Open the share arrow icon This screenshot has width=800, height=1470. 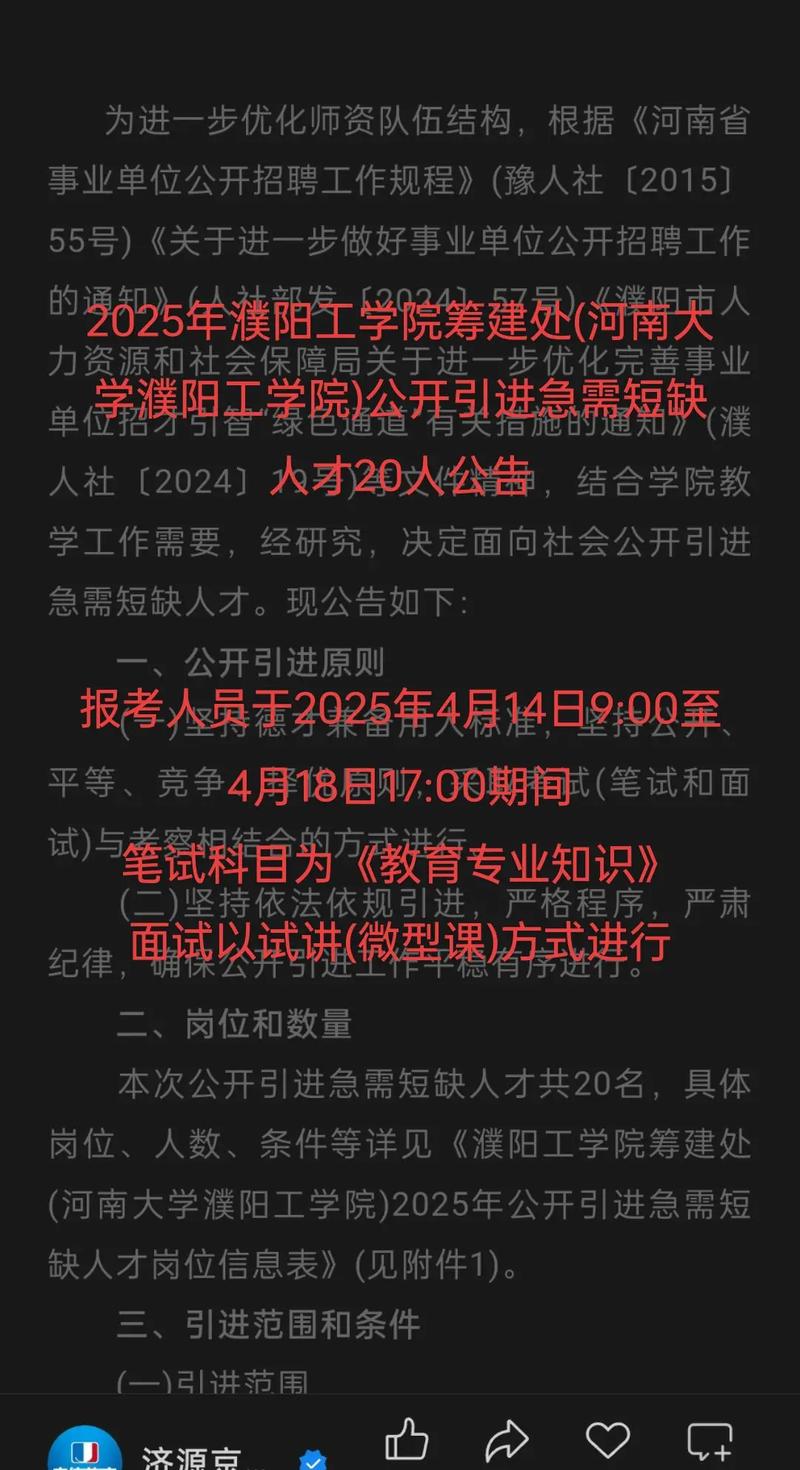[506, 1438]
